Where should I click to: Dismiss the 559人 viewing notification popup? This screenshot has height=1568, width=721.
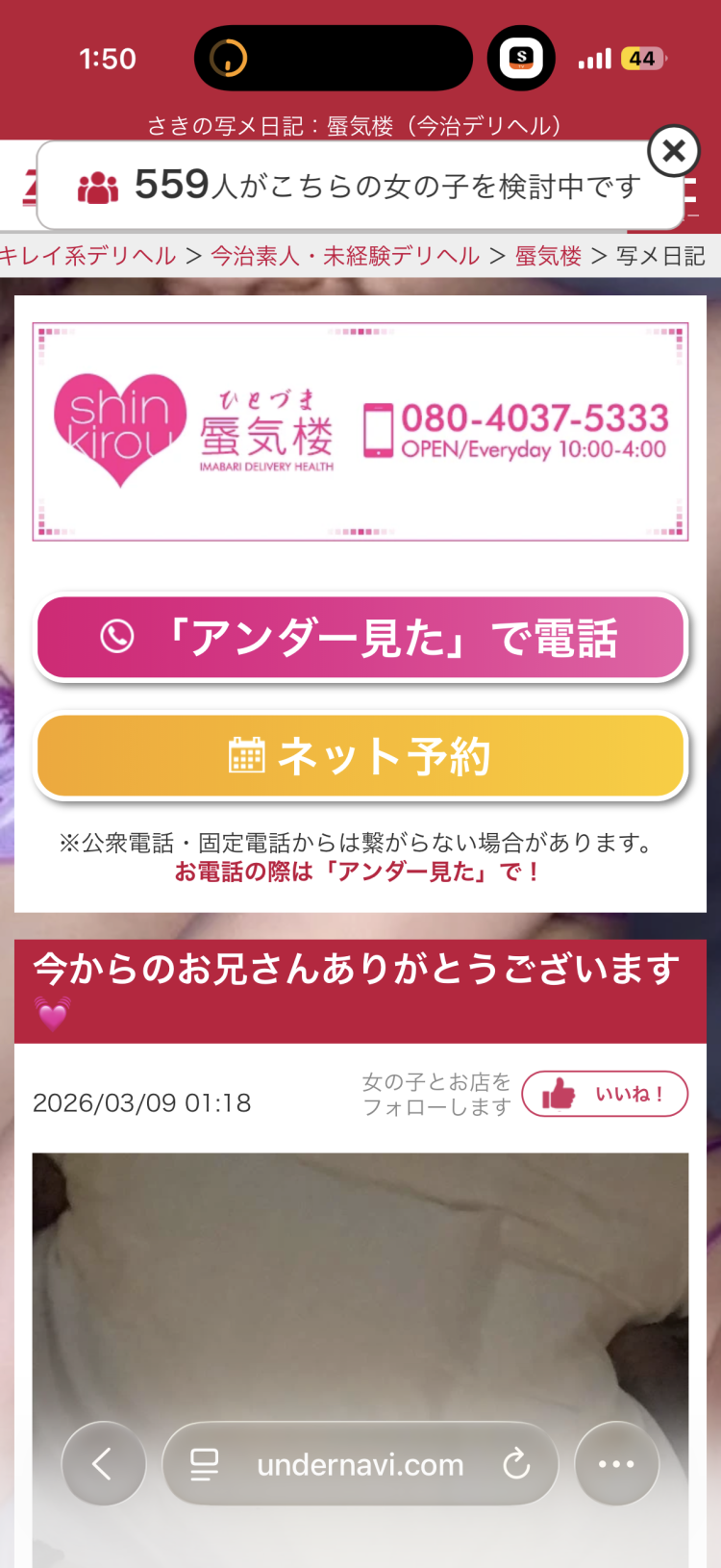tap(674, 151)
